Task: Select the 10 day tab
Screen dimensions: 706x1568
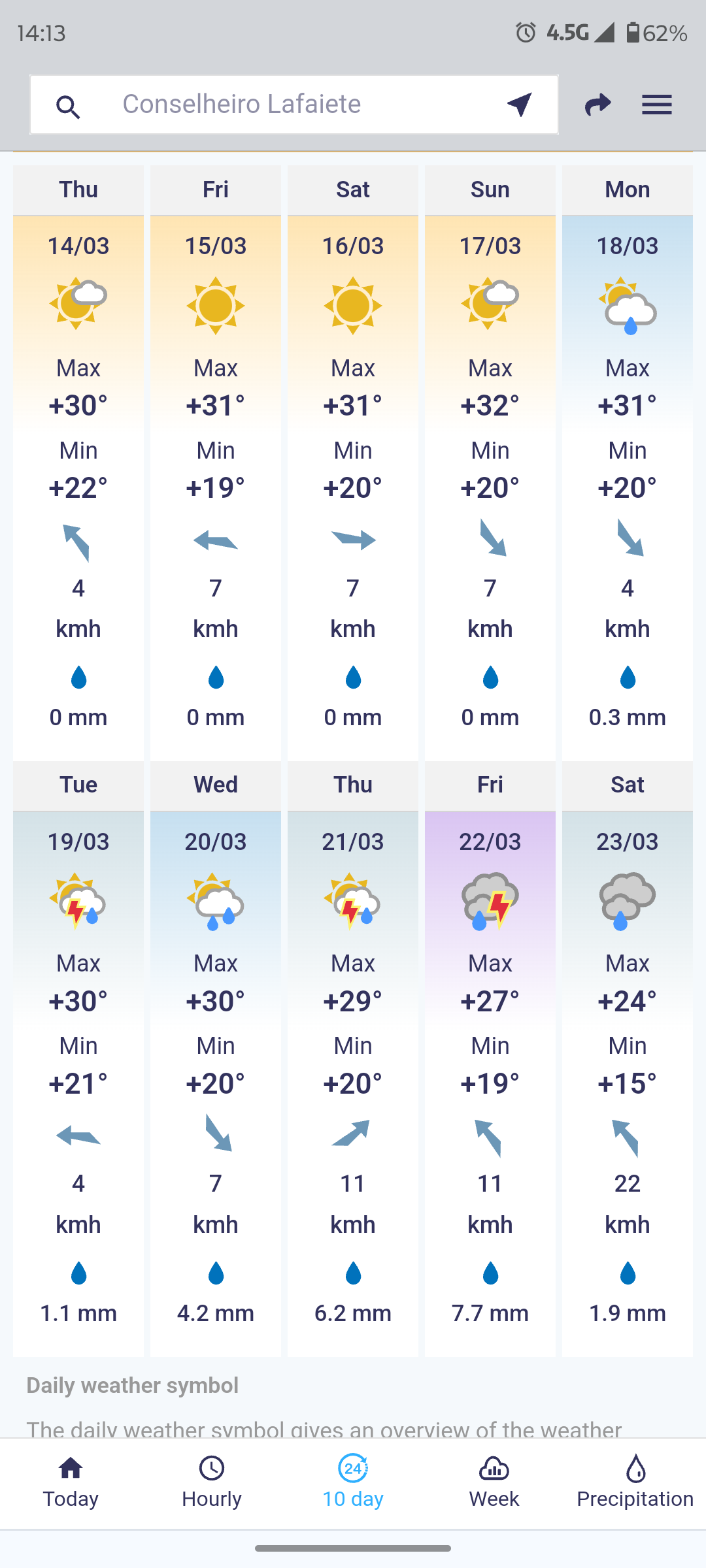Action: click(x=353, y=1483)
